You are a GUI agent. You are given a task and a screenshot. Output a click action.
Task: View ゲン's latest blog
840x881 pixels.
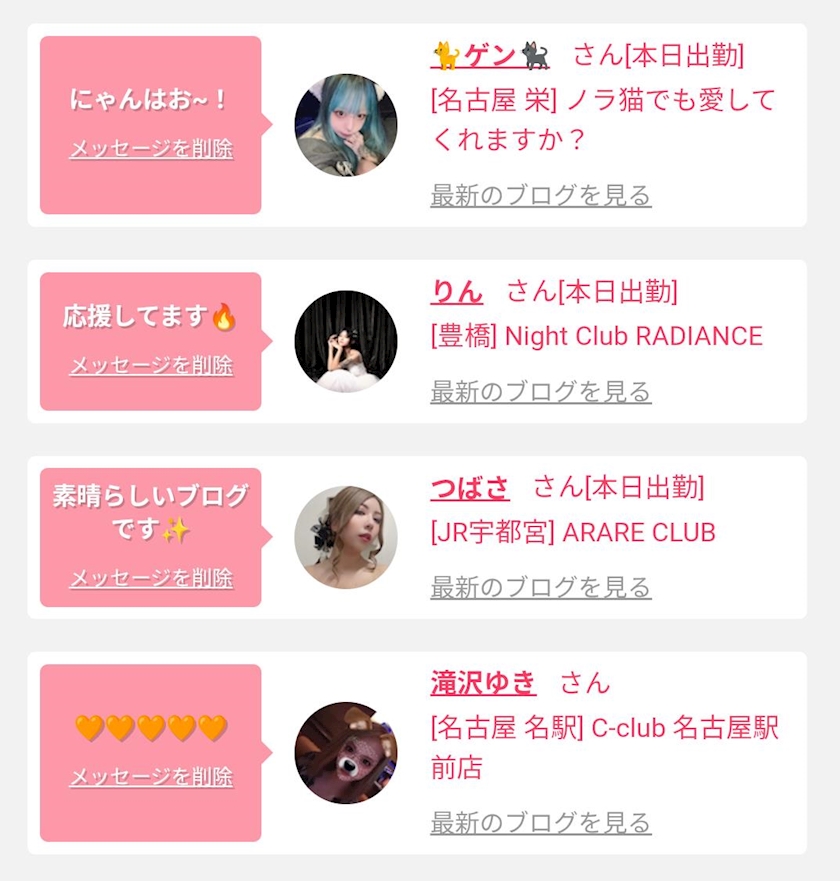pyautogui.click(x=540, y=195)
